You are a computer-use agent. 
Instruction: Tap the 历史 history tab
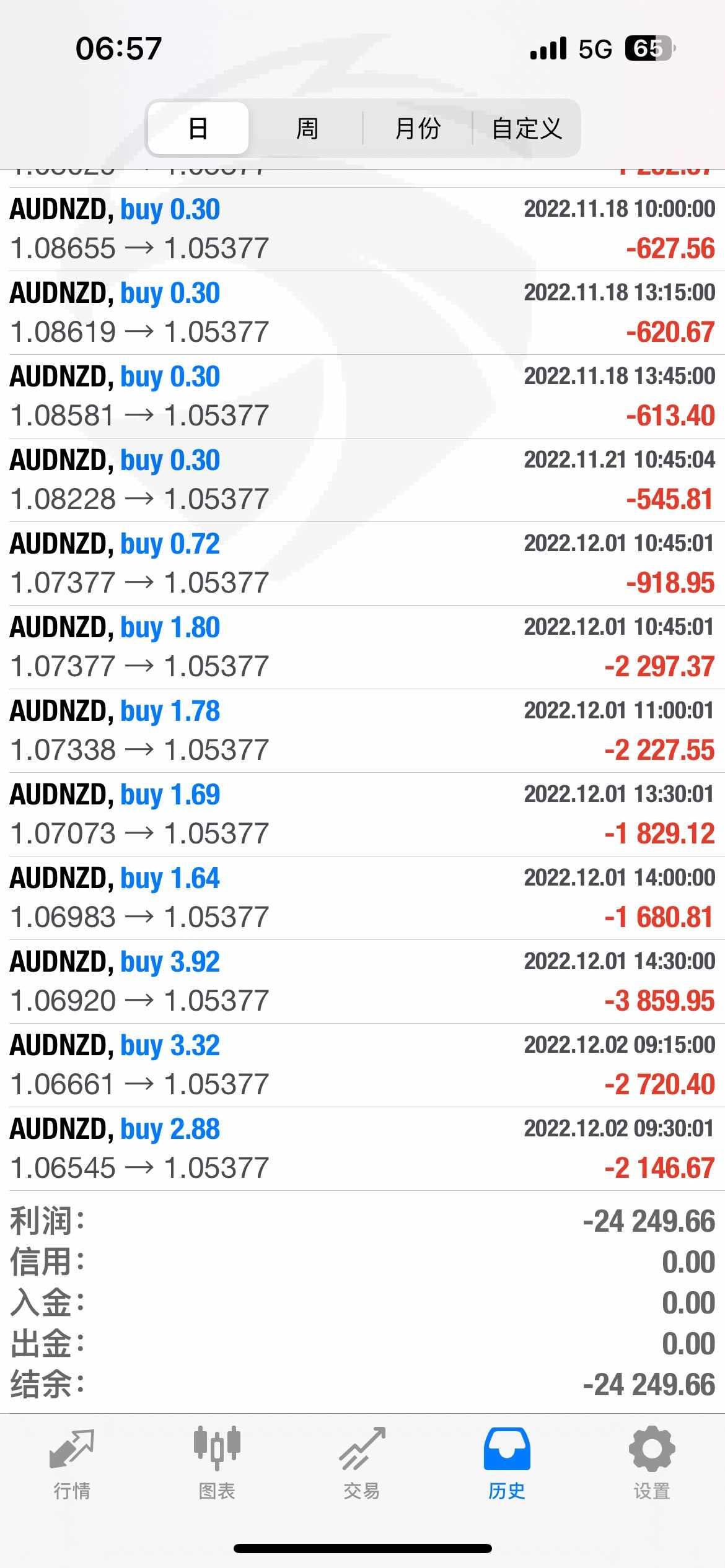click(x=507, y=1464)
